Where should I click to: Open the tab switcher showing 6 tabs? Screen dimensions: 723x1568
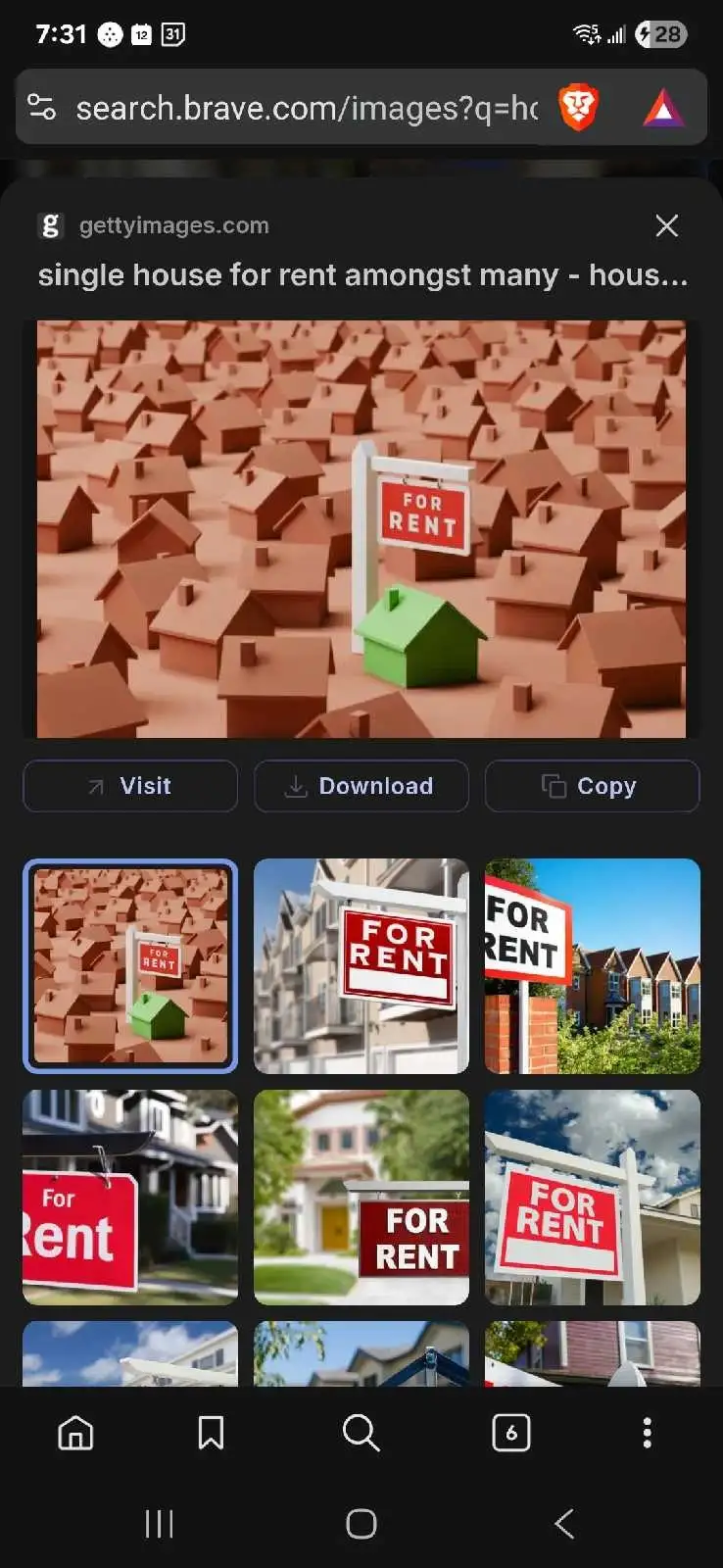[x=510, y=1433]
